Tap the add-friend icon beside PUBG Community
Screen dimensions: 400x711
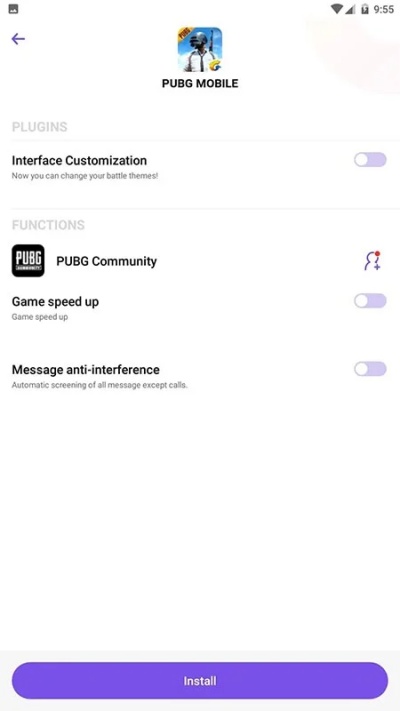[x=372, y=261]
